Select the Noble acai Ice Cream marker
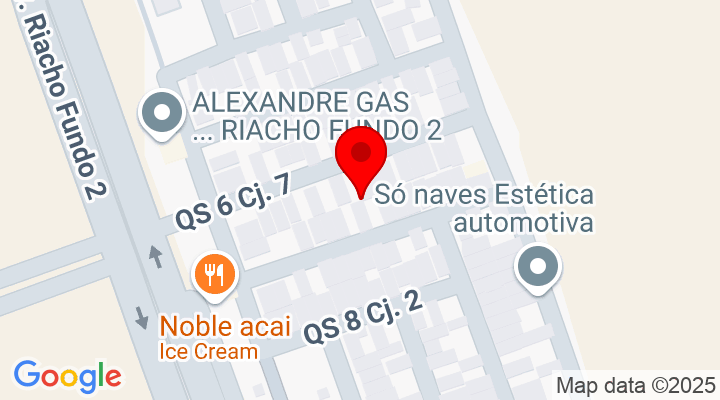 point(214,273)
